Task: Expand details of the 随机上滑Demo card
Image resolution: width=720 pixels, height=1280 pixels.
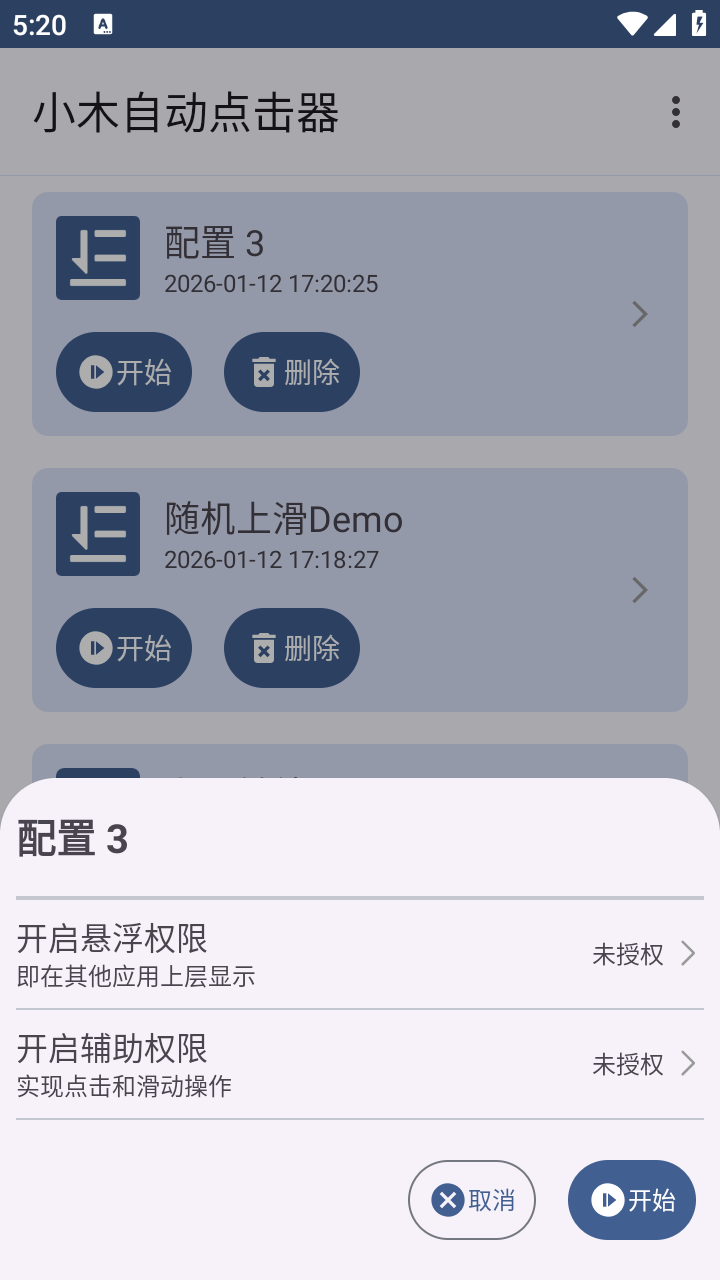Action: (x=640, y=590)
